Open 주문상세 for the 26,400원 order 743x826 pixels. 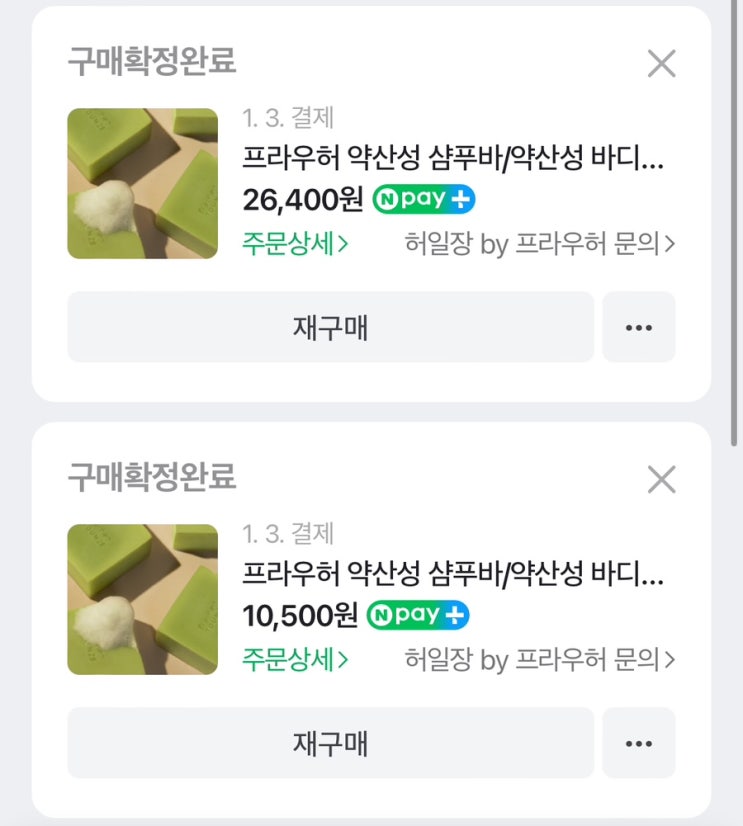click(295, 244)
